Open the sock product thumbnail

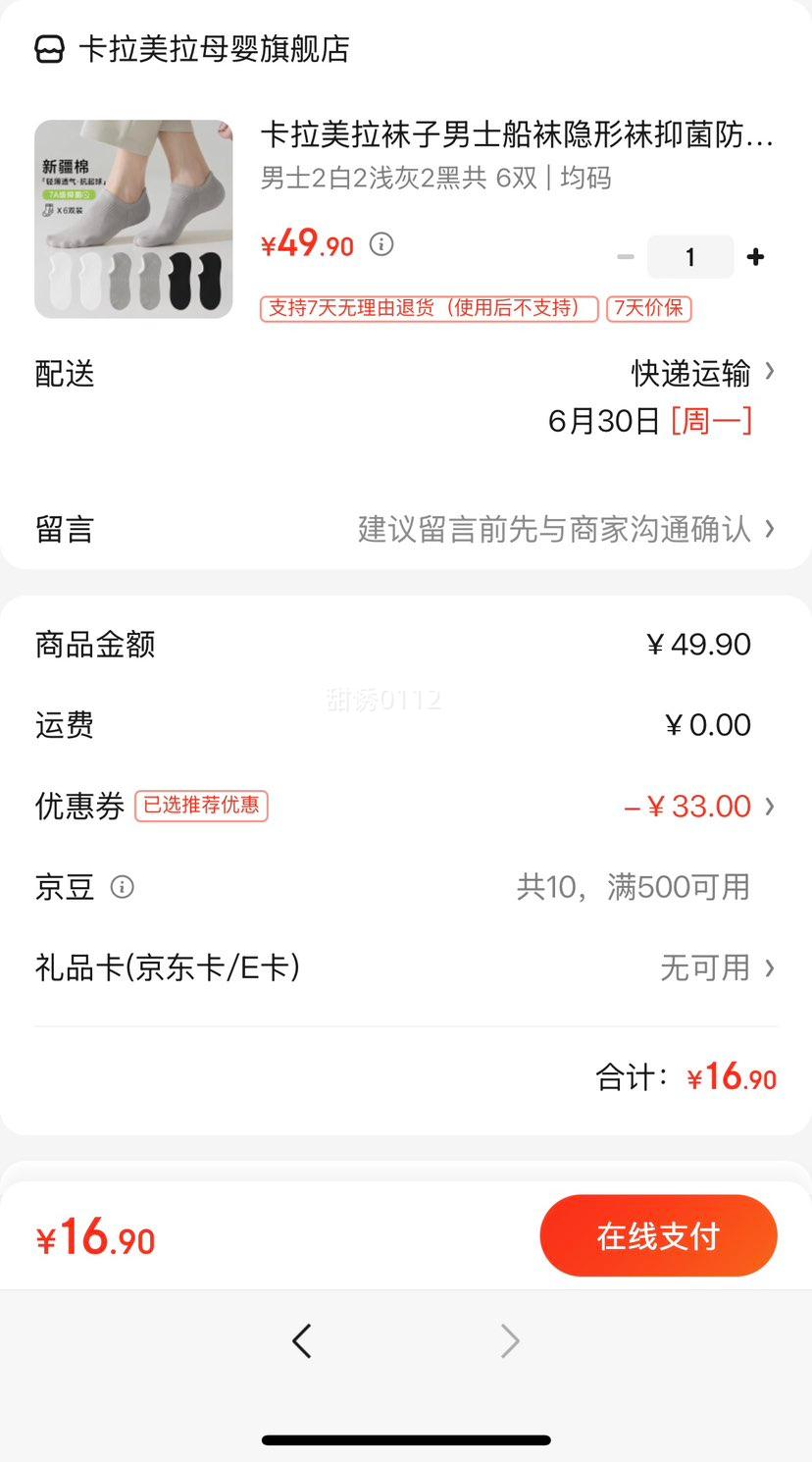pyautogui.click(x=133, y=219)
